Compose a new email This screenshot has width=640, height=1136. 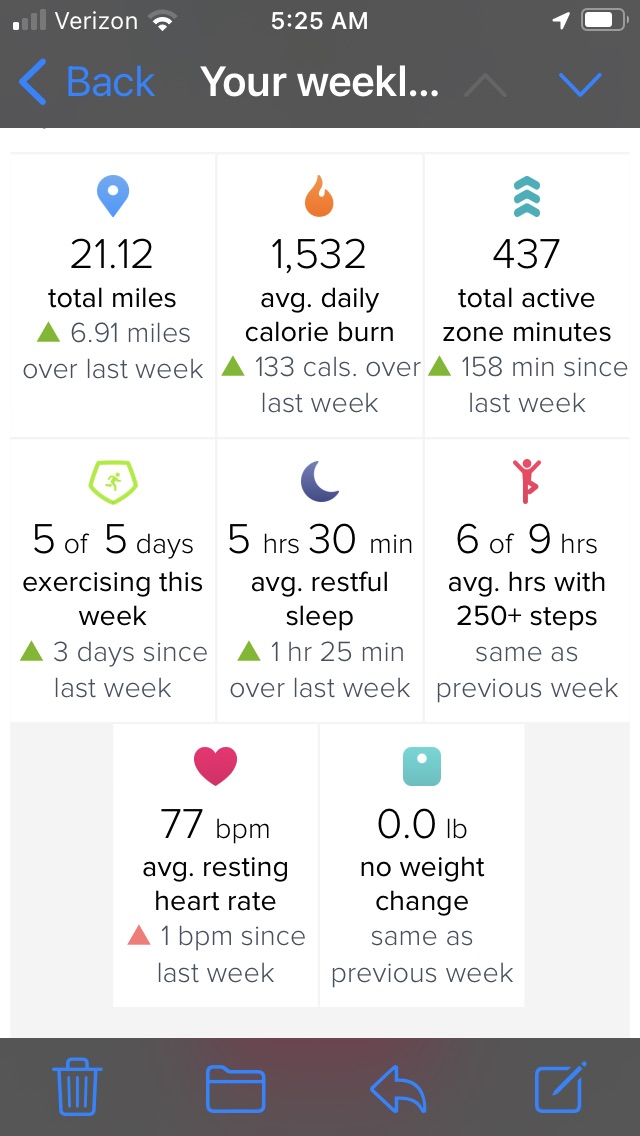pos(560,1087)
